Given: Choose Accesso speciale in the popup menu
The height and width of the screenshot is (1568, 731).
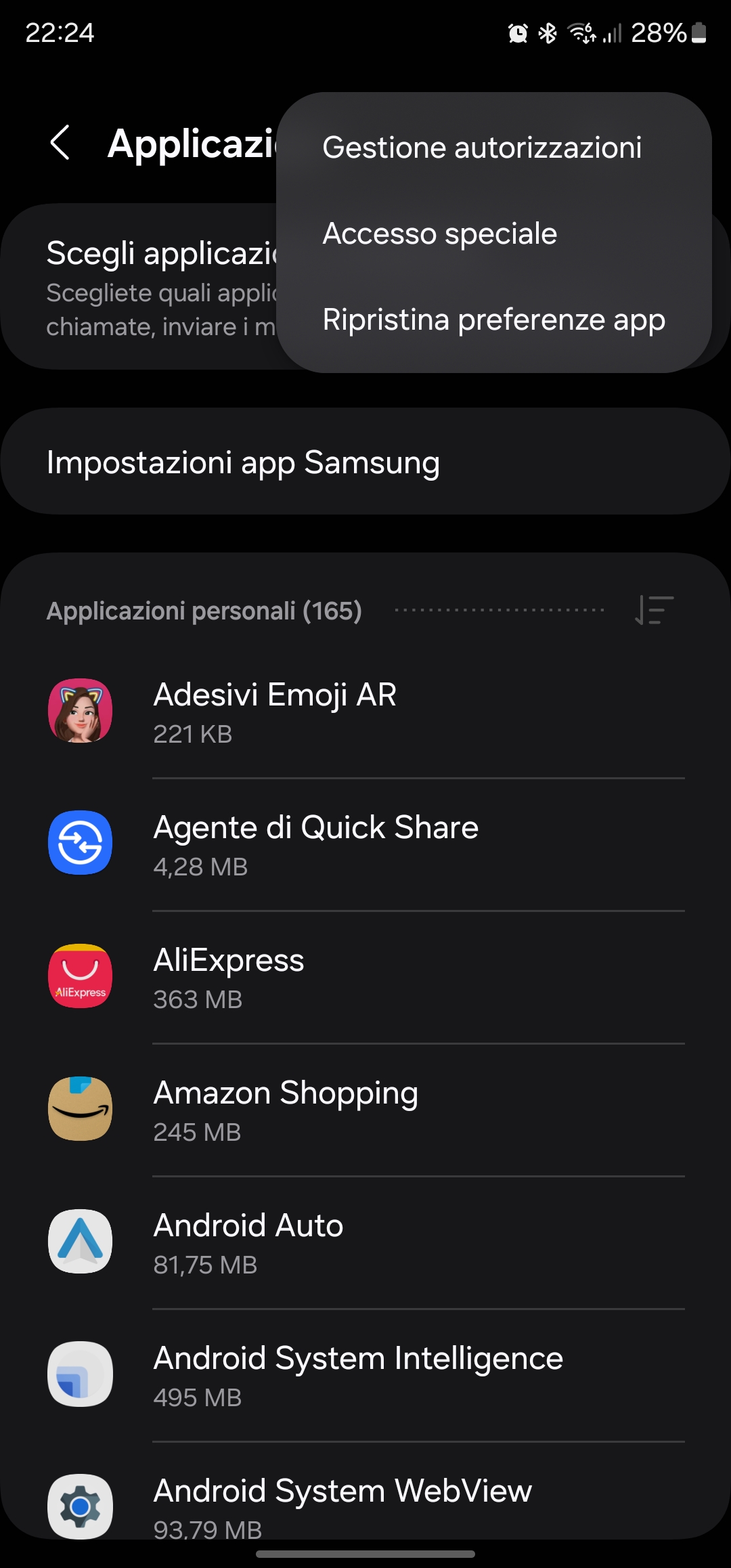Looking at the screenshot, I should click(x=439, y=234).
